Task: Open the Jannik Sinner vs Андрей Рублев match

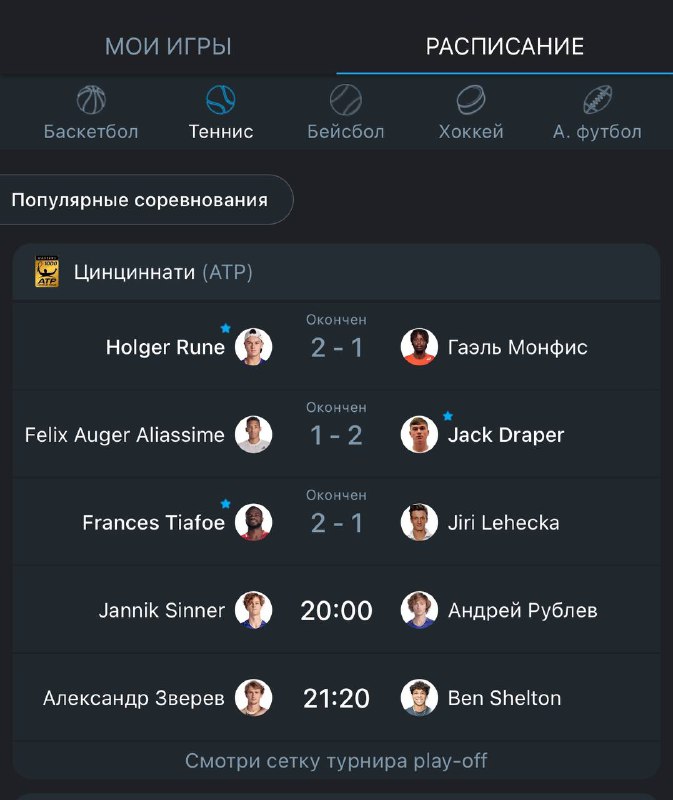Action: [x=336, y=610]
